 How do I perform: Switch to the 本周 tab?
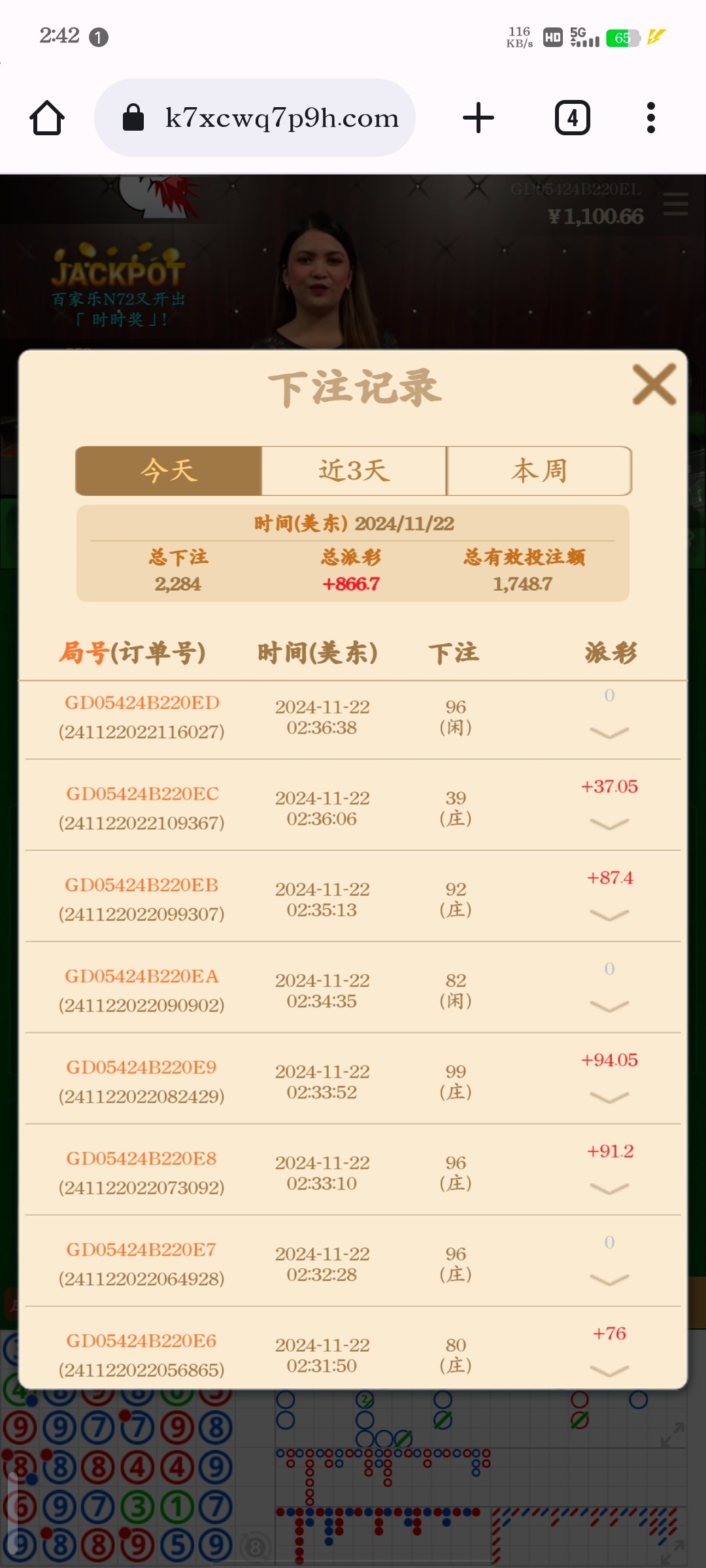pyautogui.click(x=539, y=470)
